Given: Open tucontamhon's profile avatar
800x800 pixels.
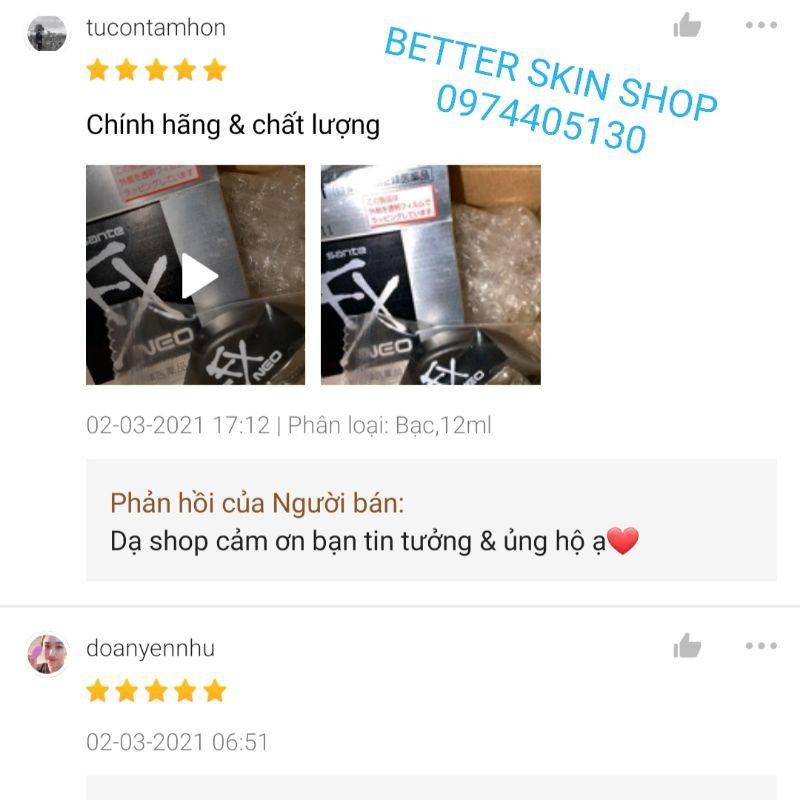Looking at the screenshot, I should (x=47, y=33).
